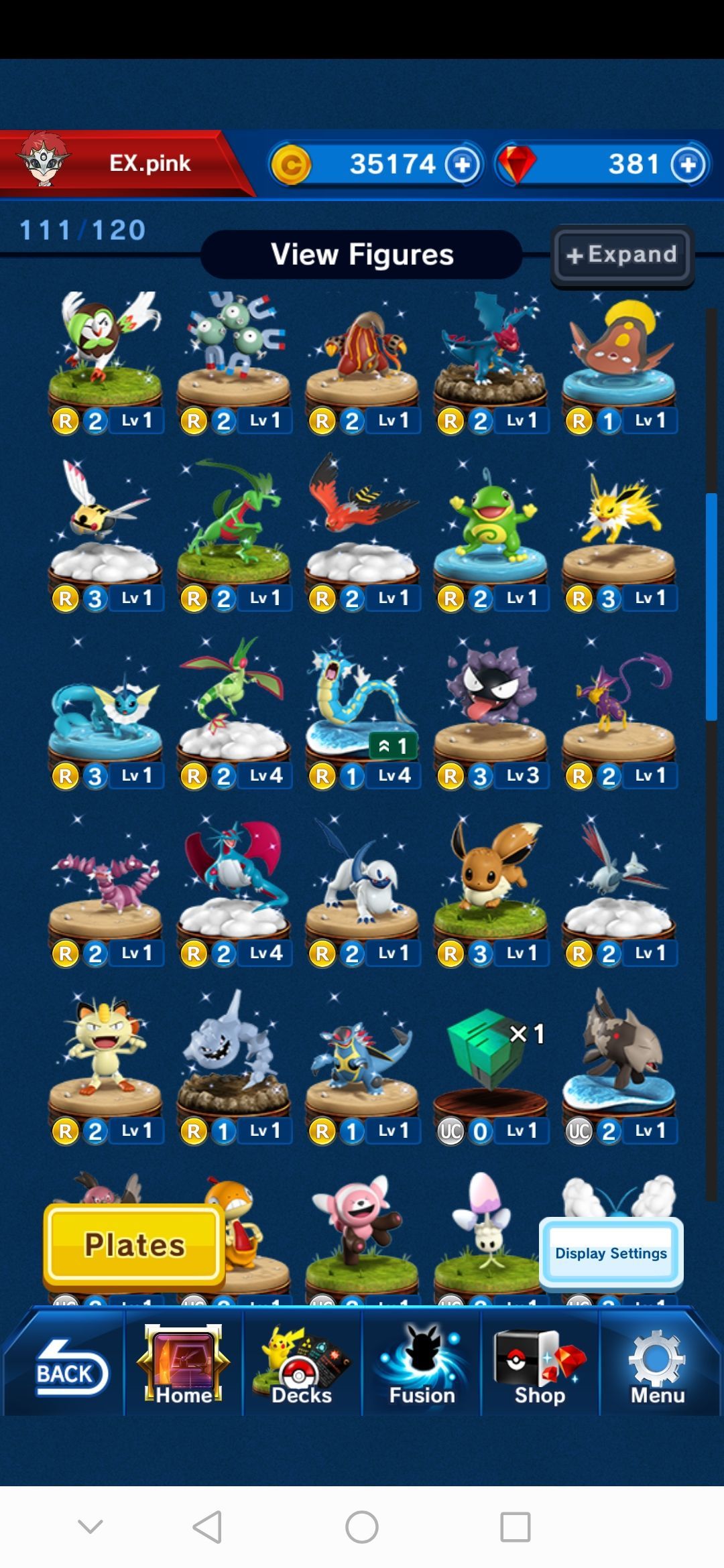Open the Politoed figure
This screenshot has width=724, height=1568.
click(490, 529)
